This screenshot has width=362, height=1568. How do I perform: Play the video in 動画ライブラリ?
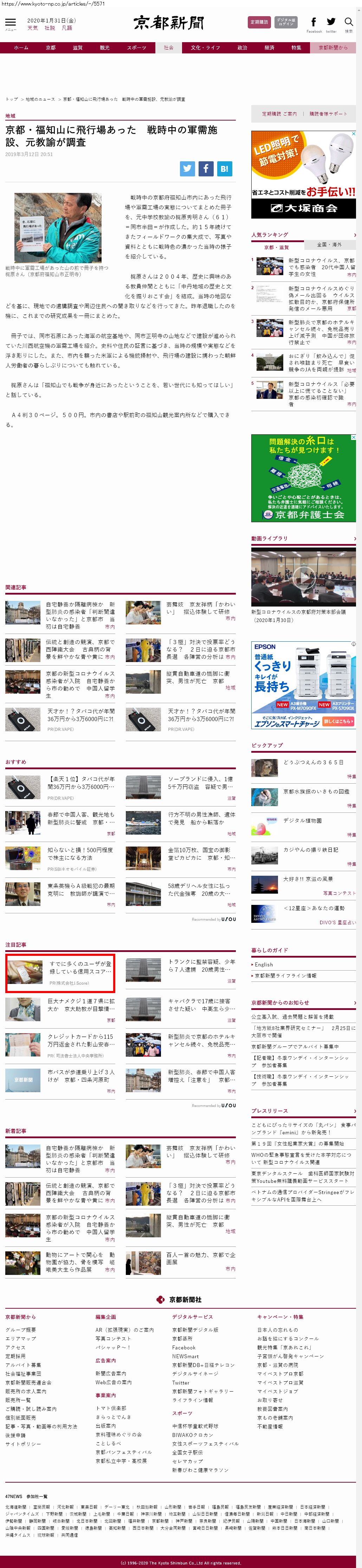click(304, 576)
